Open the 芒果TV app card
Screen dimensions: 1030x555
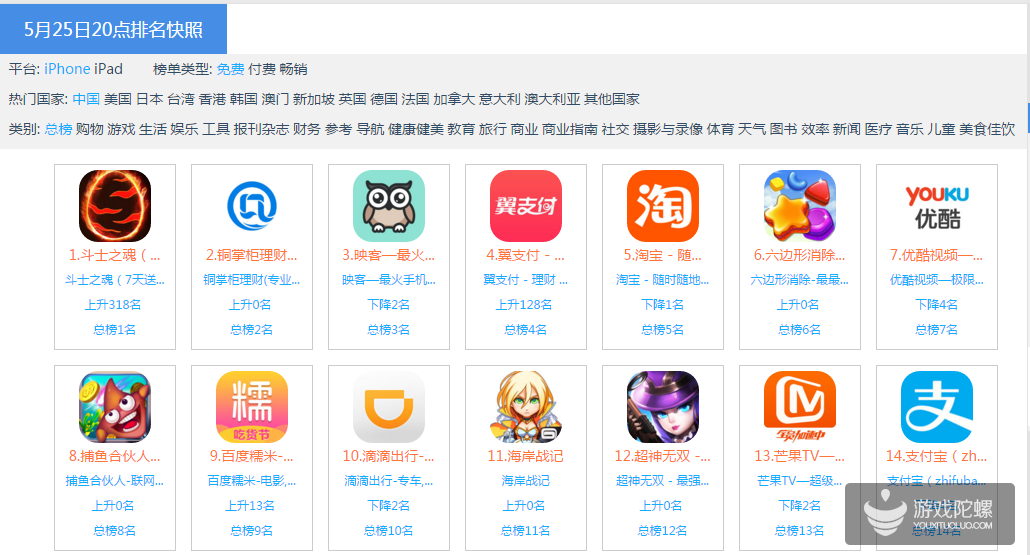799,407
